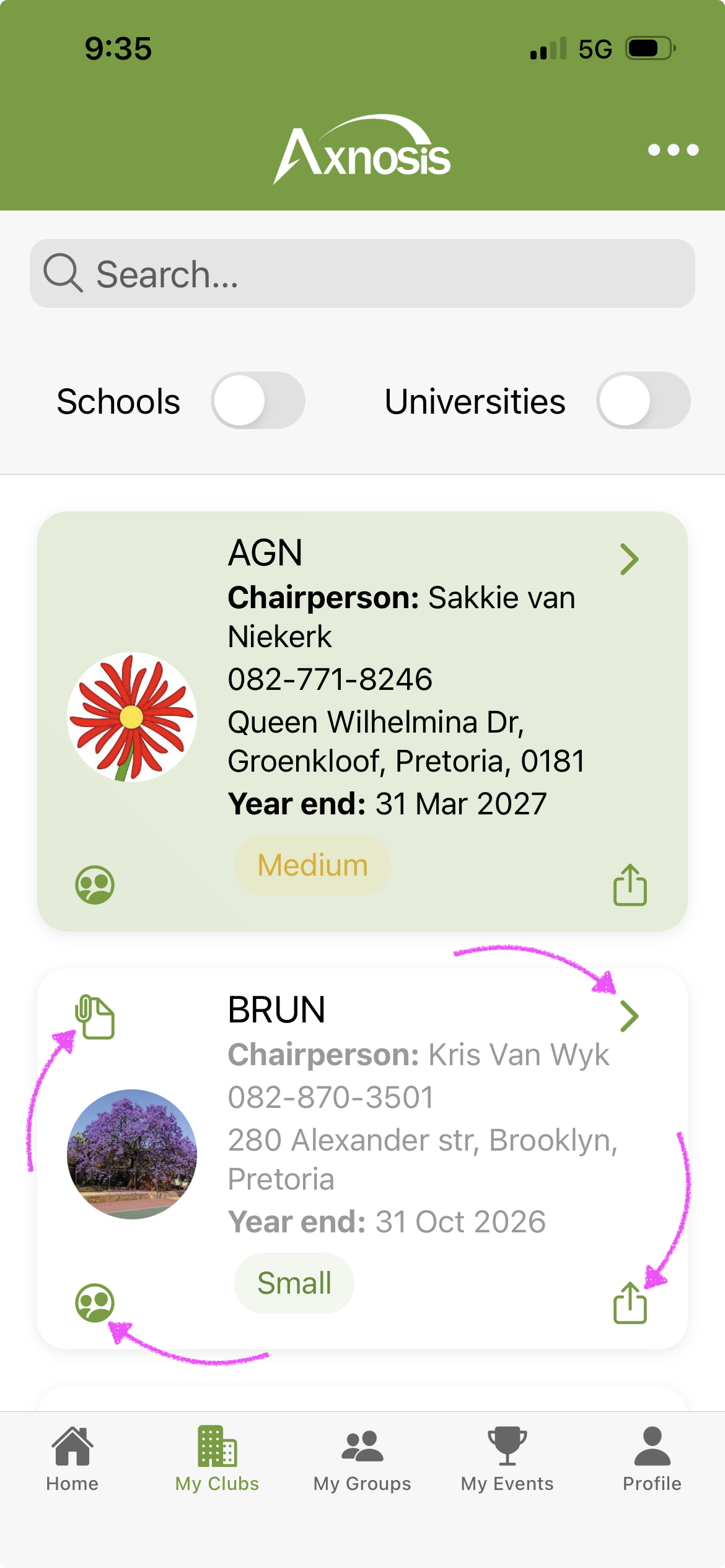The height and width of the screenshot is (1568, 725).
Task: Open BRUN club details chevron
Action: point(629,1016)
